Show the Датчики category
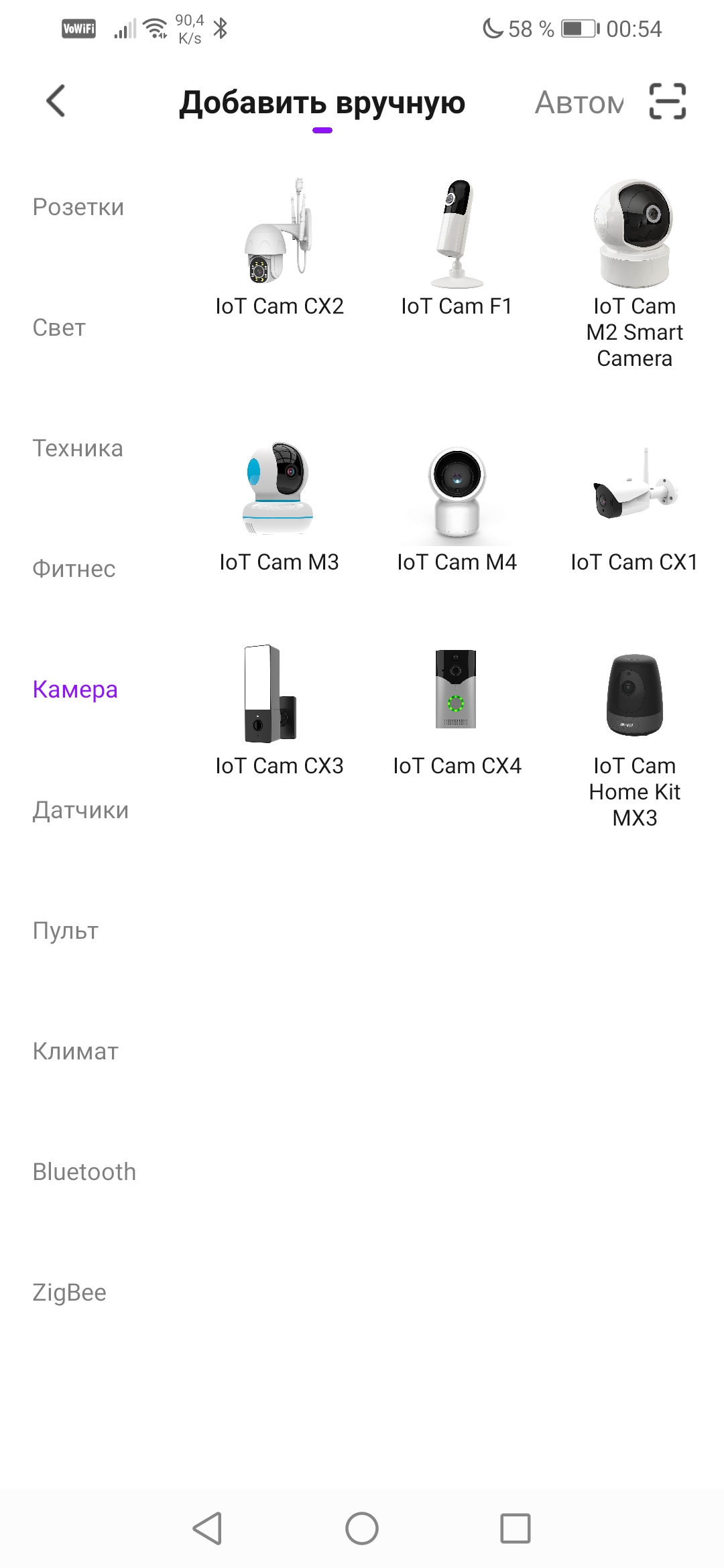 80,810
